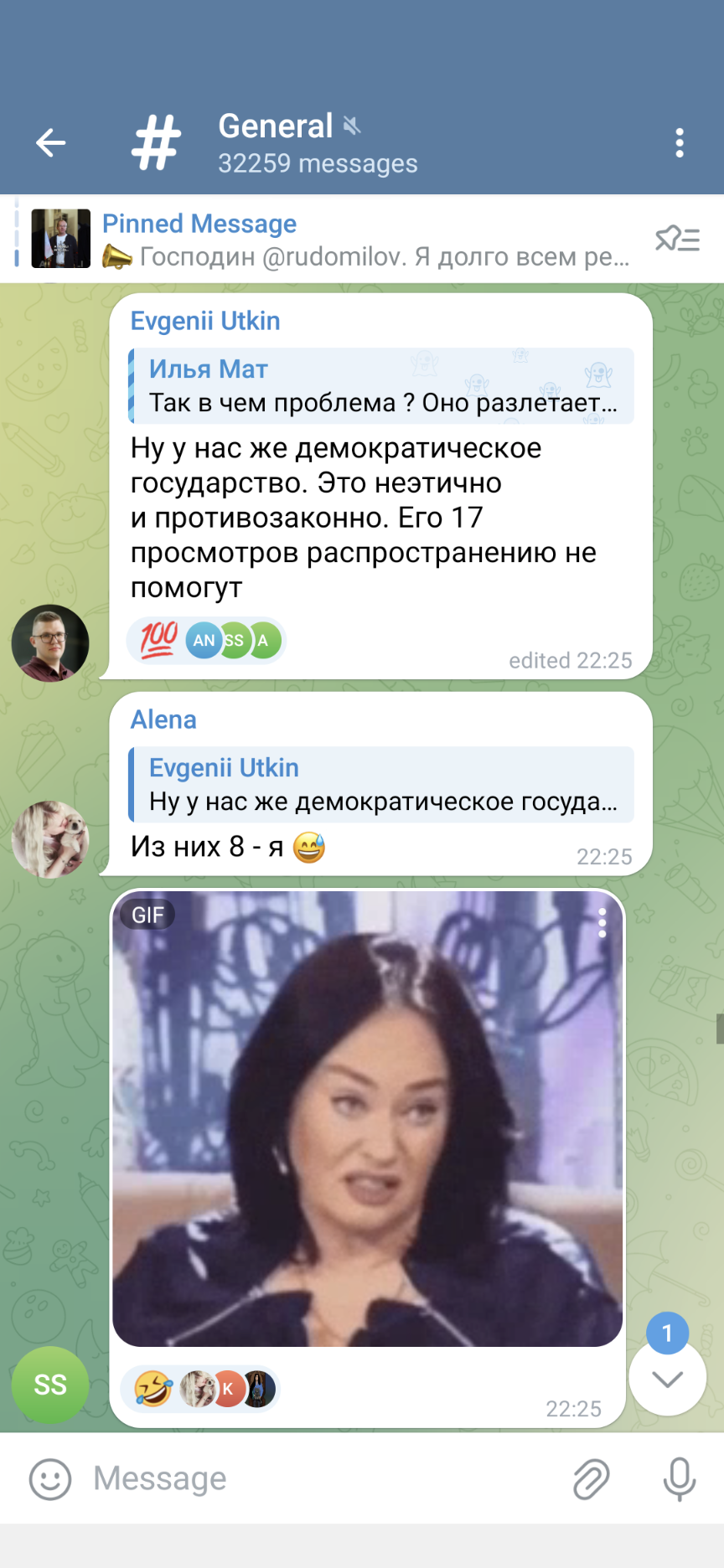Go back with the arrow icon

point(50,143)
